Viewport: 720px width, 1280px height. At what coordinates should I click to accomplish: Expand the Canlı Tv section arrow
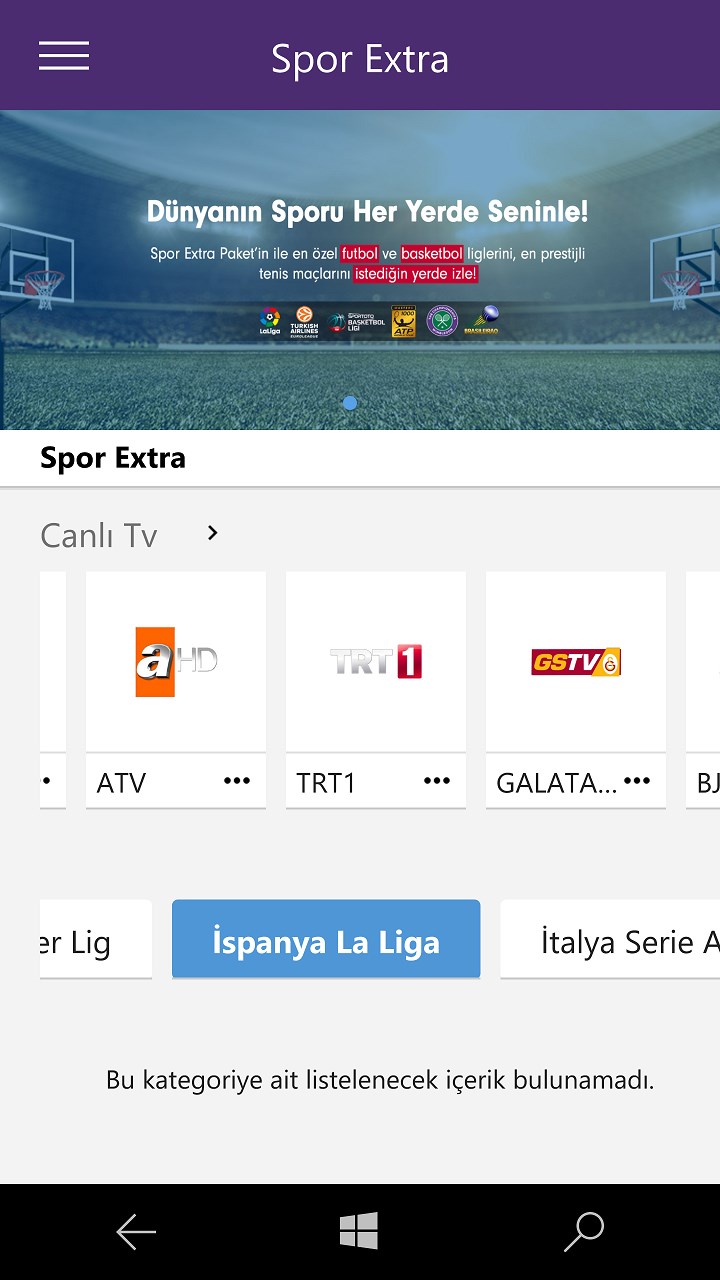coord(212,533)
